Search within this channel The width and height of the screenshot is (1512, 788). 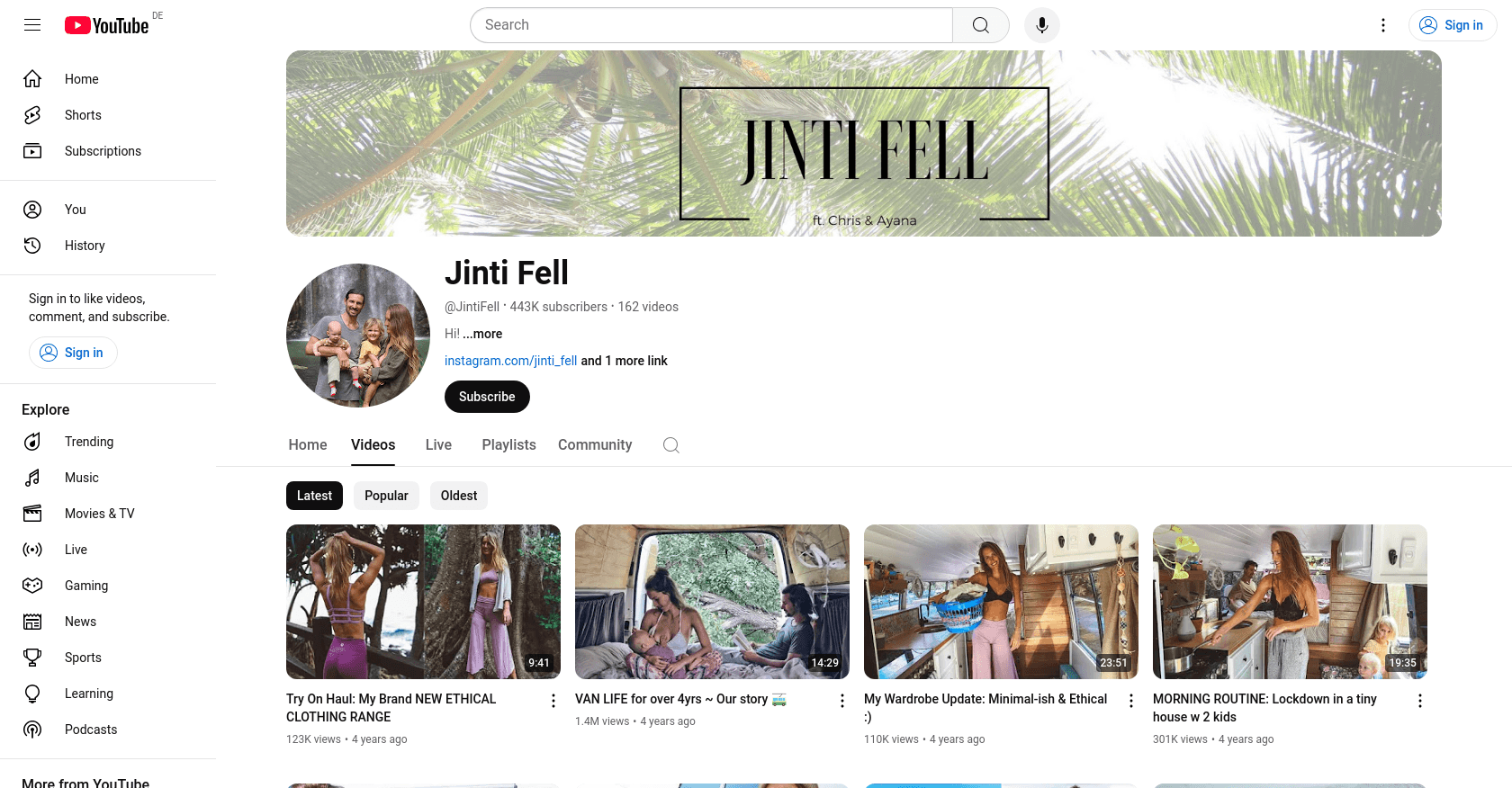[670, 445]
